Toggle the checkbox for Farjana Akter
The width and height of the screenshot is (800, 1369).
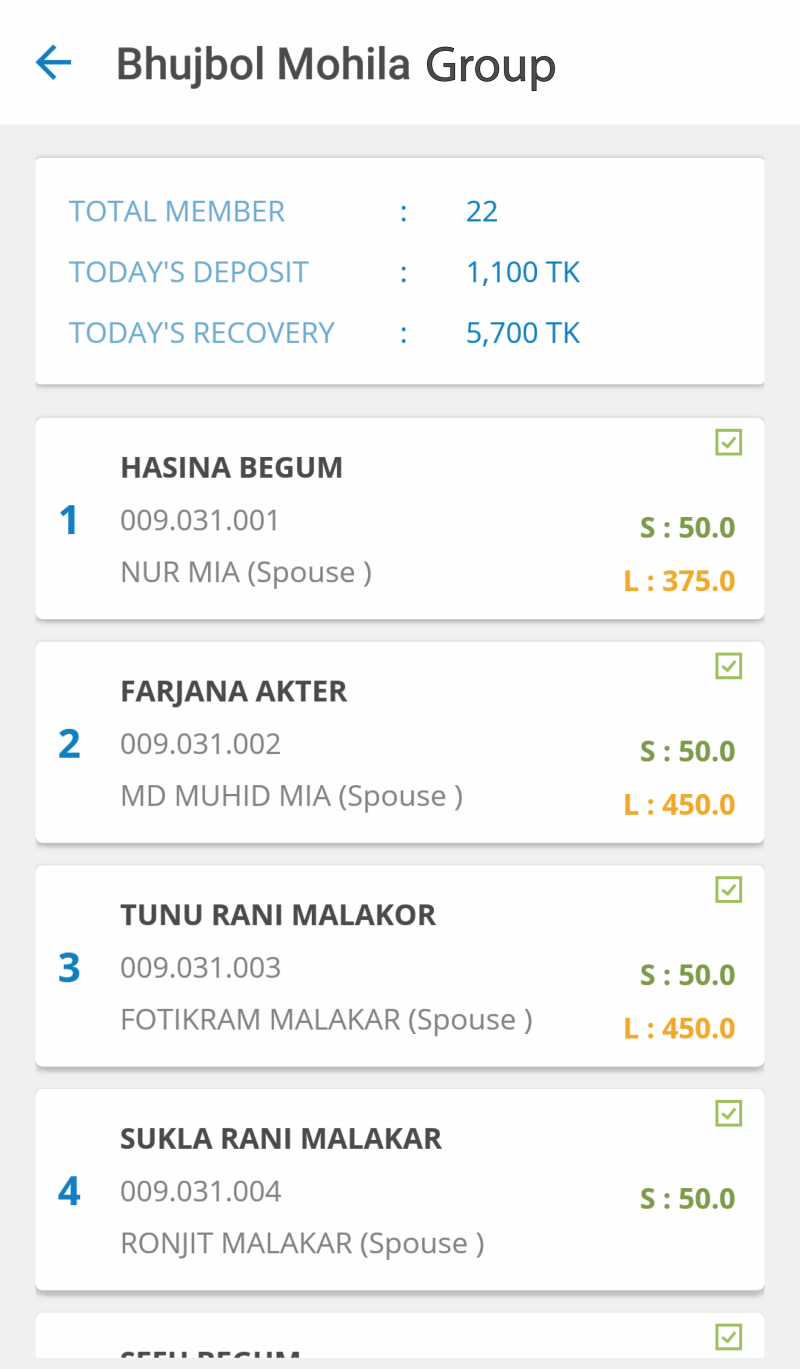tap(729, 666)
